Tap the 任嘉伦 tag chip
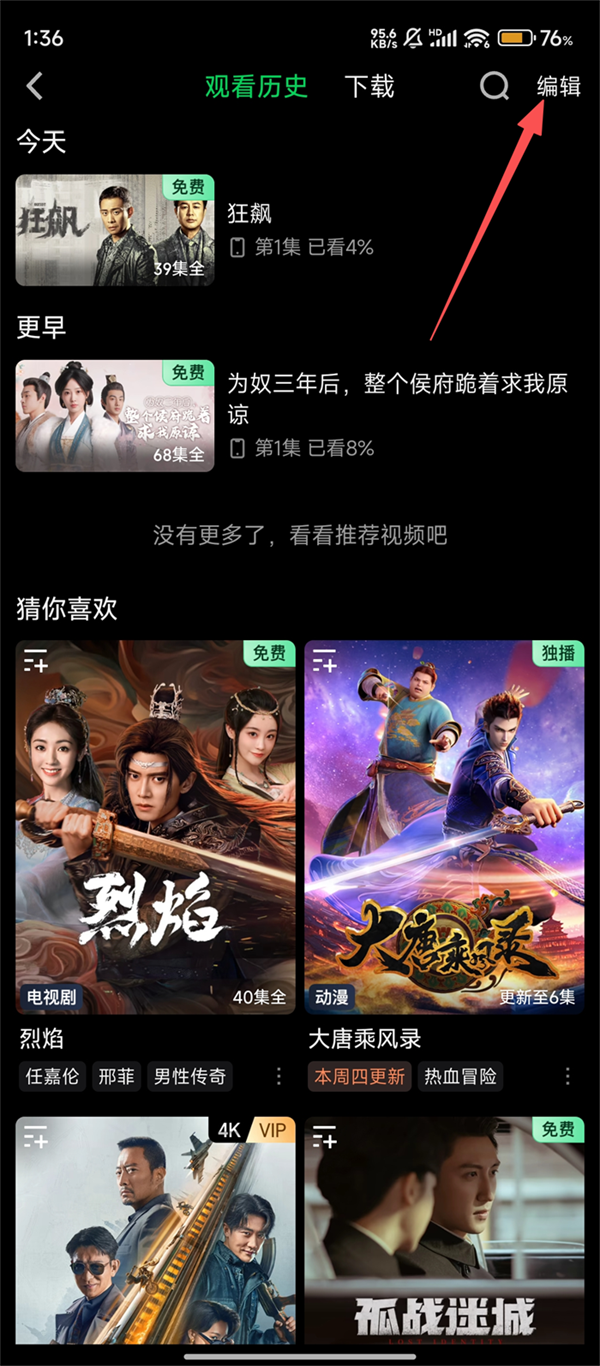The width and height of the screenshot is (600, 1366). (52, 1077)
